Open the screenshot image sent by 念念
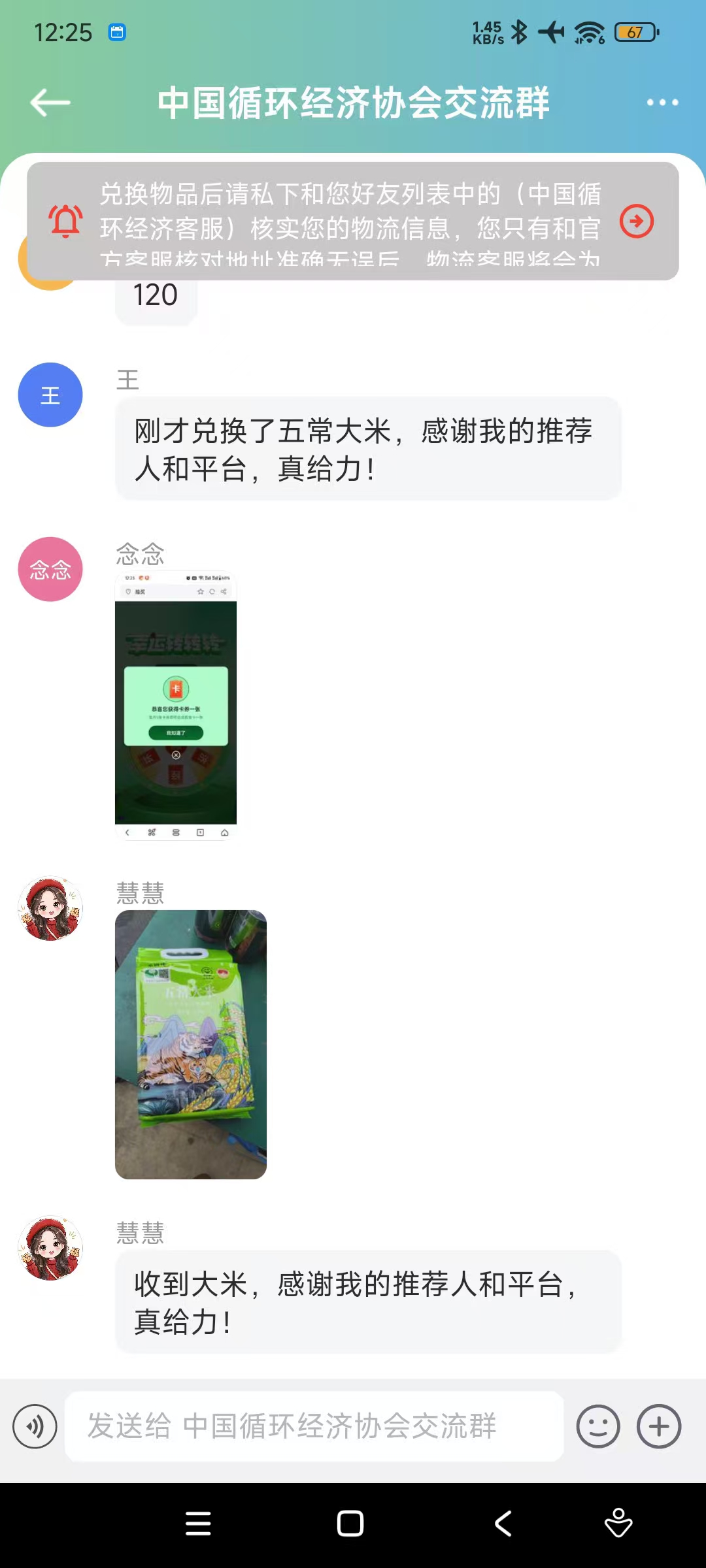Image resolution: width=706 pixels, height=1568 pixels. pos(176,706)
